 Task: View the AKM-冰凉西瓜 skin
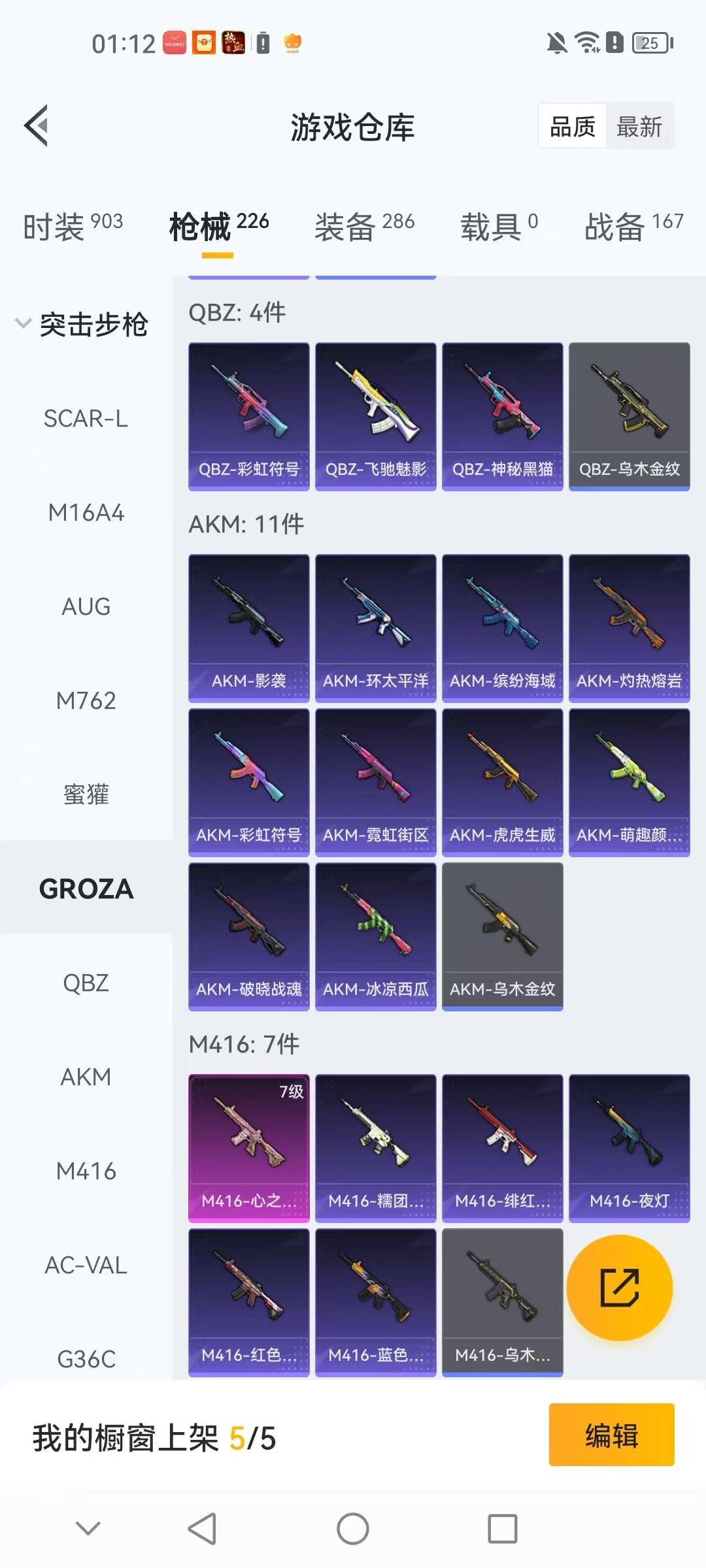(x=375, y=936)
